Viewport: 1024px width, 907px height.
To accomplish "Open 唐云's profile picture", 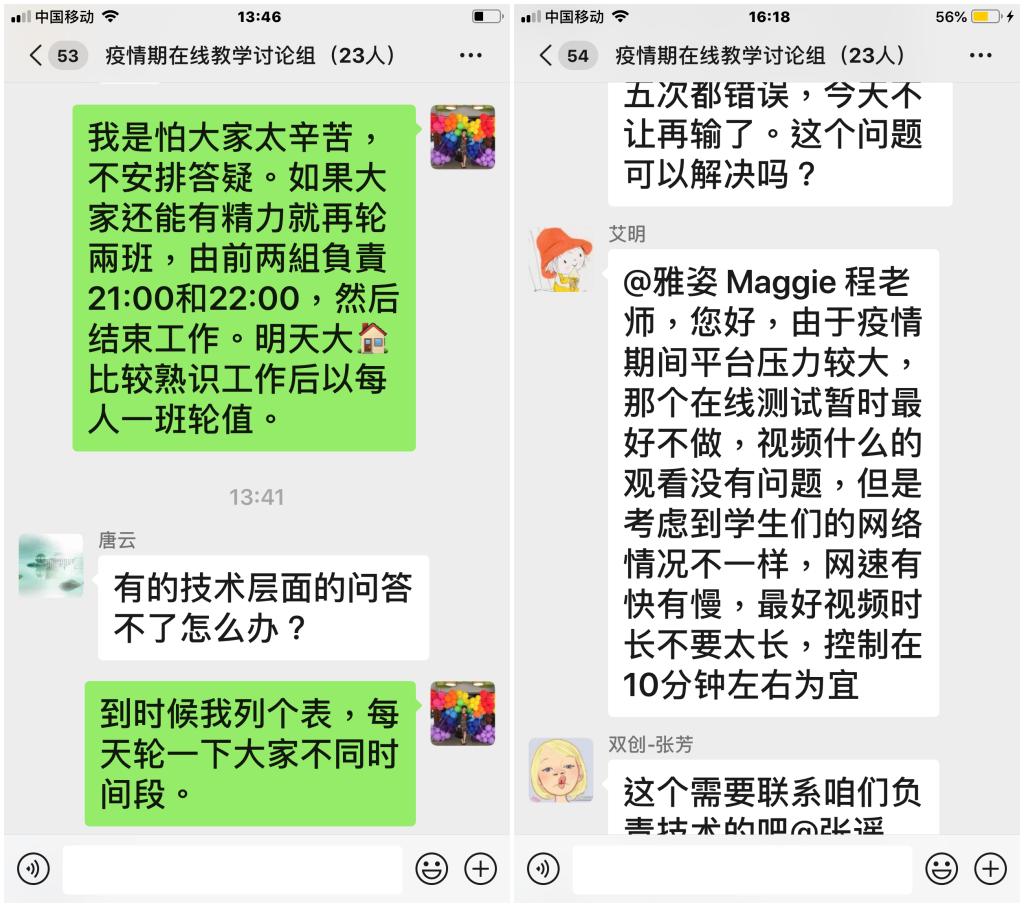I will [51, 565].
